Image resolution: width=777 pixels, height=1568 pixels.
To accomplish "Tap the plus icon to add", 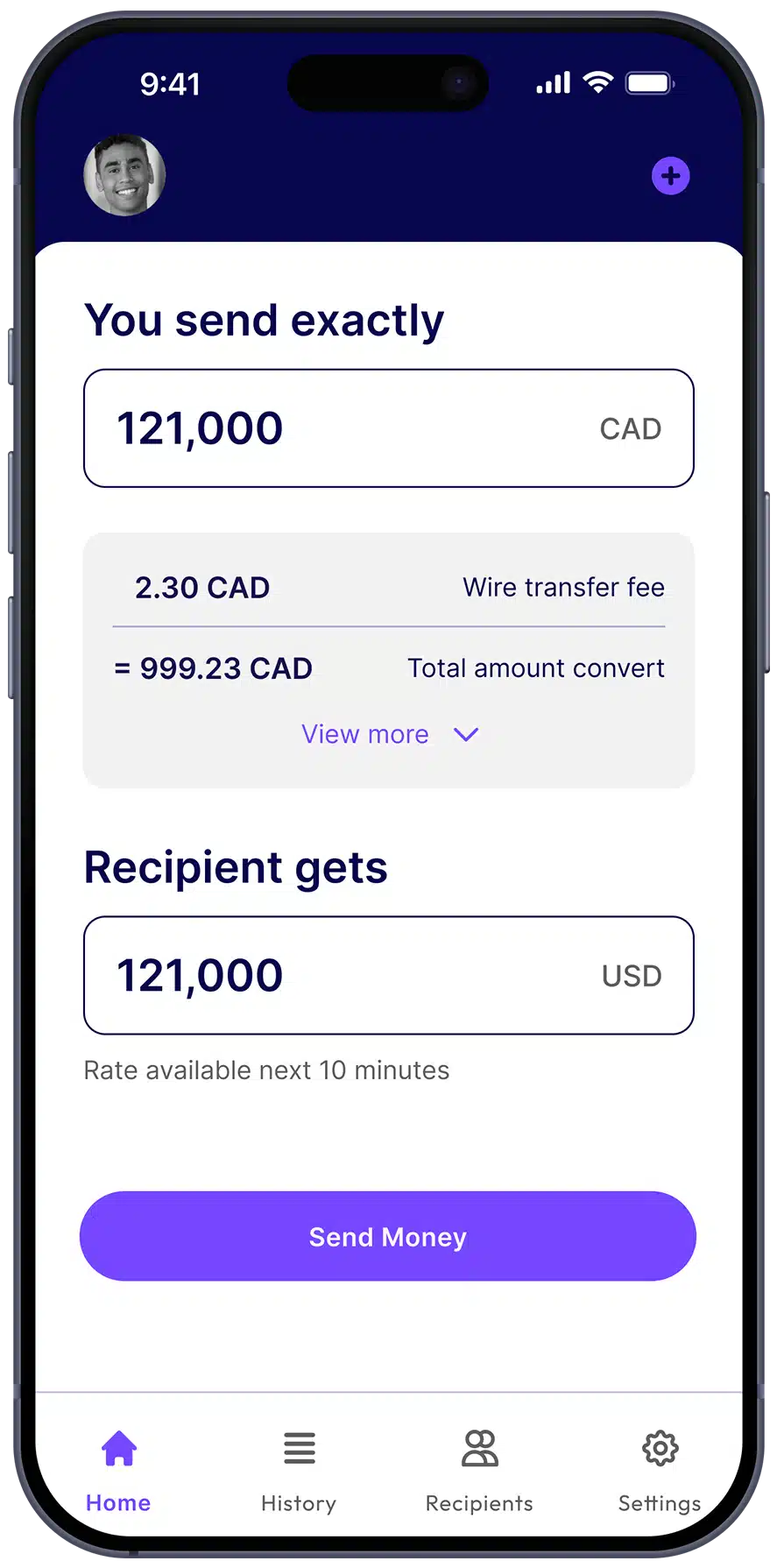I will 670,176.
